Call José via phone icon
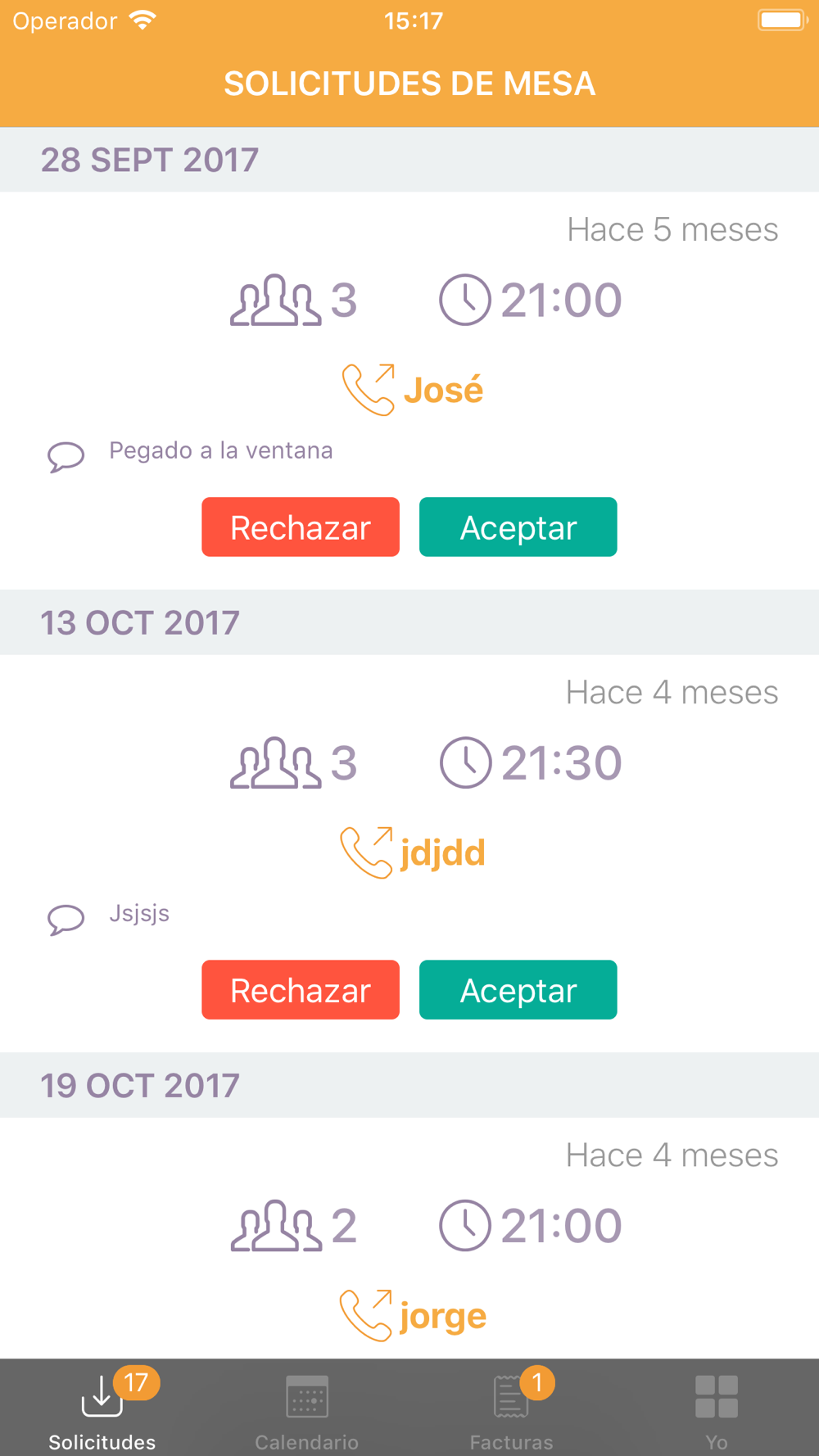Screen dimensions: 819x1456 click(x=369, y=390)
